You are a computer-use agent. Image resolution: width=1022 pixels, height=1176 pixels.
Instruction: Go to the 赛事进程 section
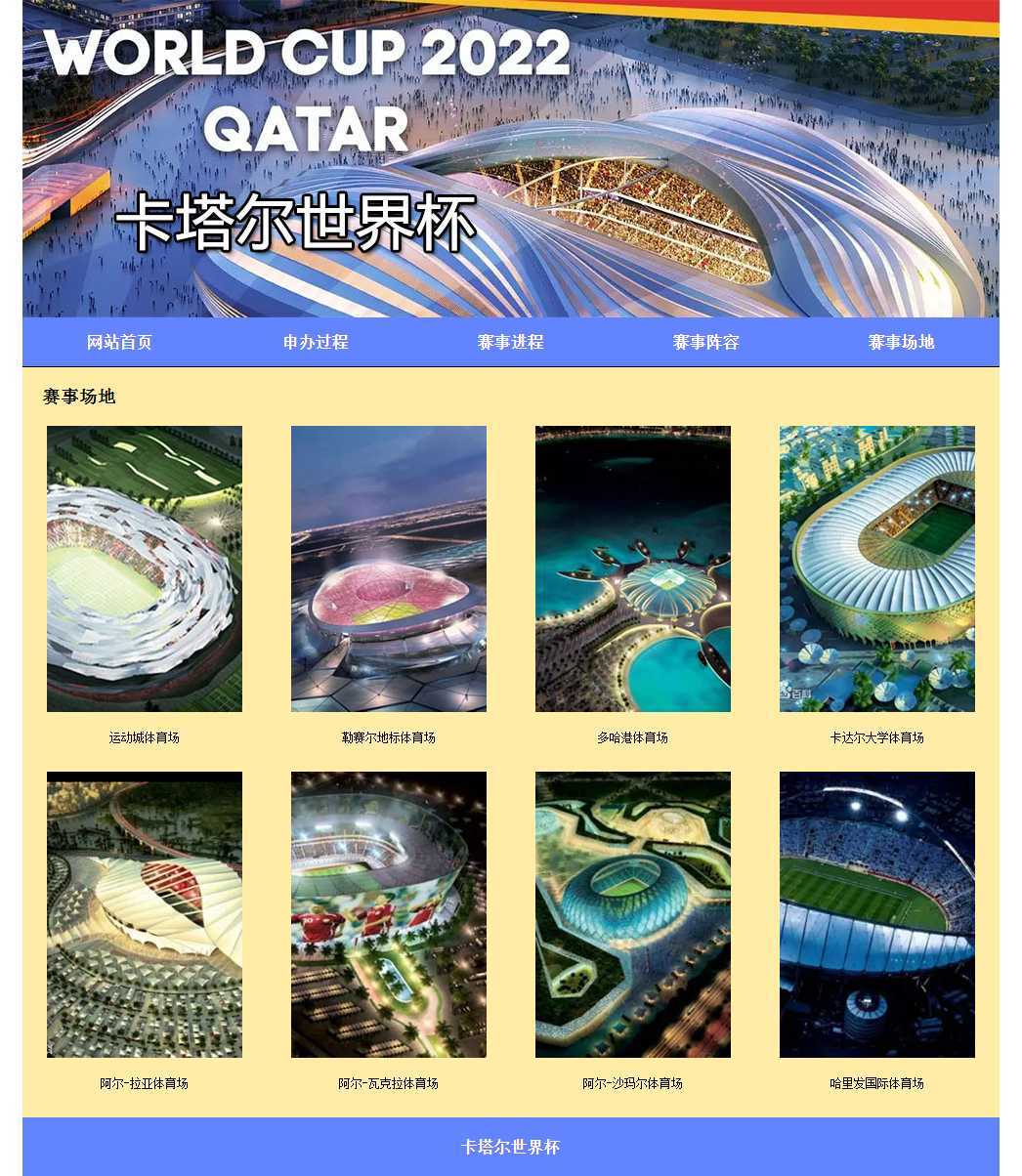[x=510, y=342]
